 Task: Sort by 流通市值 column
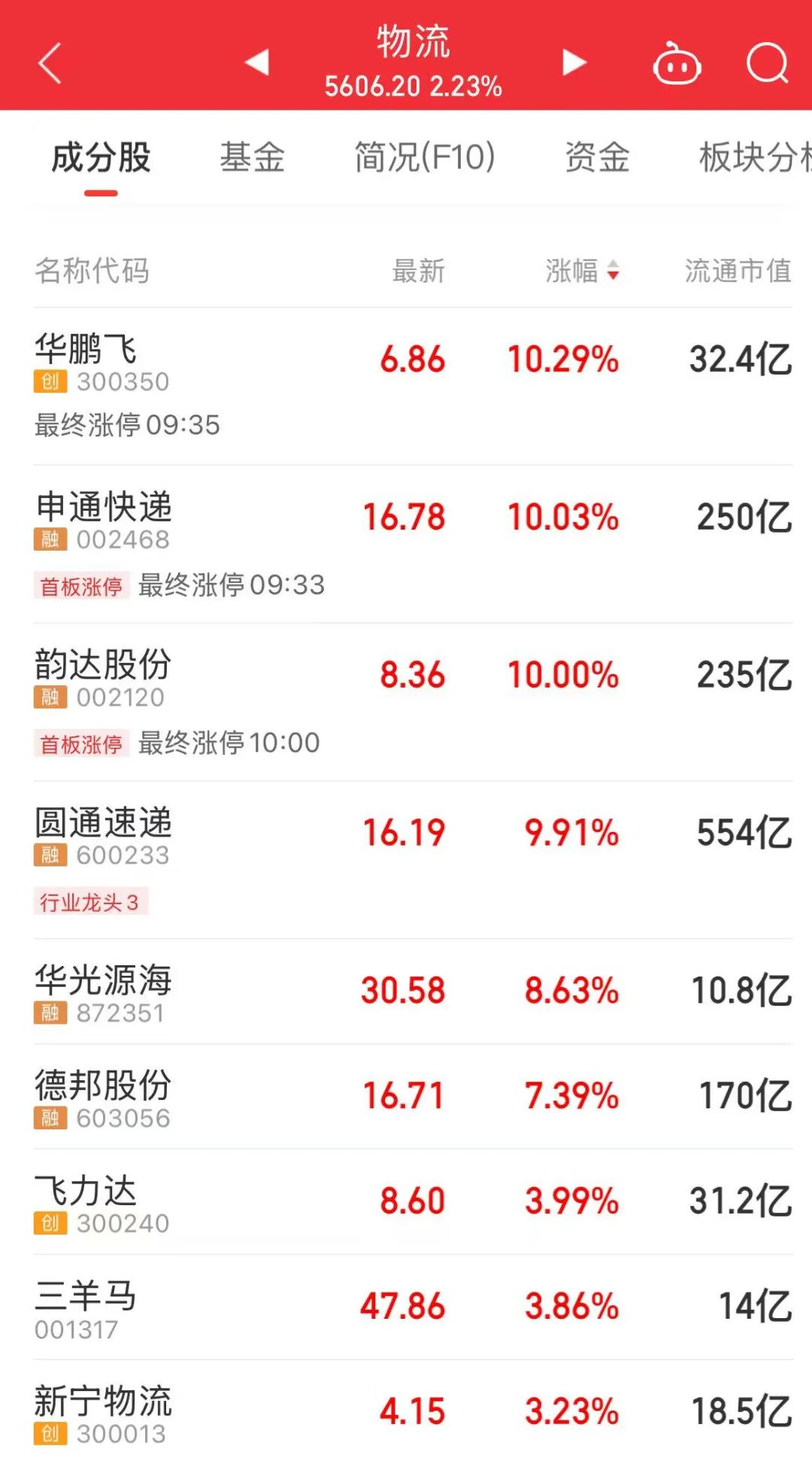click(737, 271)
